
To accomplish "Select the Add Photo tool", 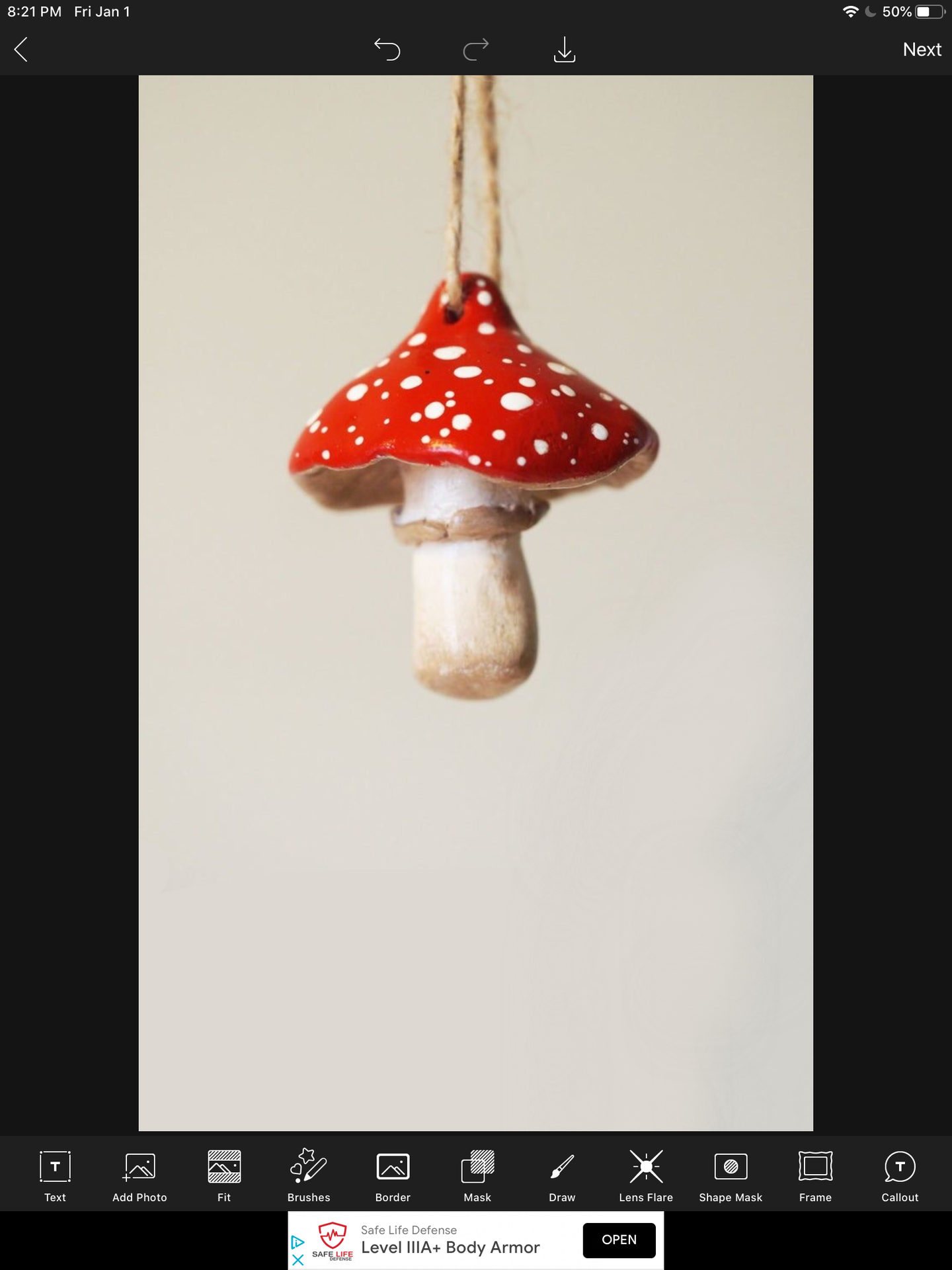I will point(139,1175).
